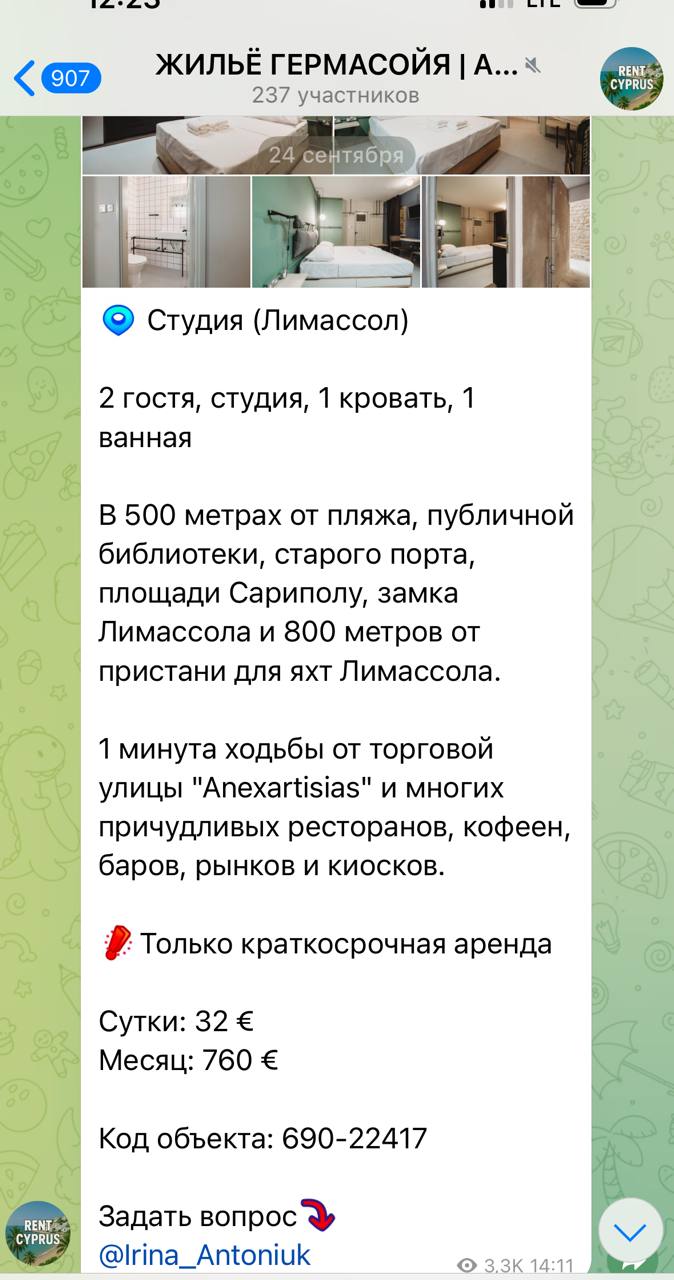The image size is (674, 1280).
Task: Open the bathroom photo in the post
Action: (165, 232)
